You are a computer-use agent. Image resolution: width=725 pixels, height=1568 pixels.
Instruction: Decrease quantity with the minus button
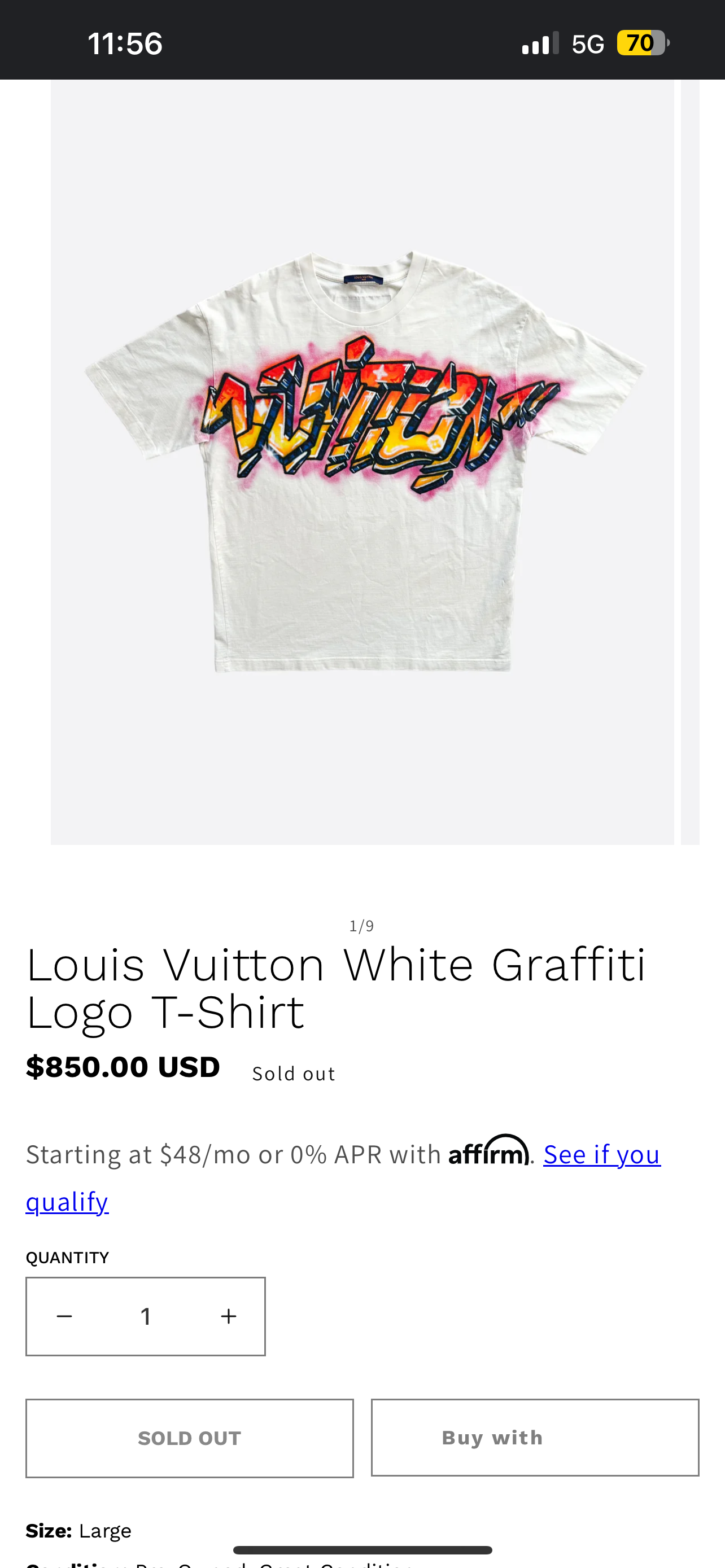click(64, 1317)
